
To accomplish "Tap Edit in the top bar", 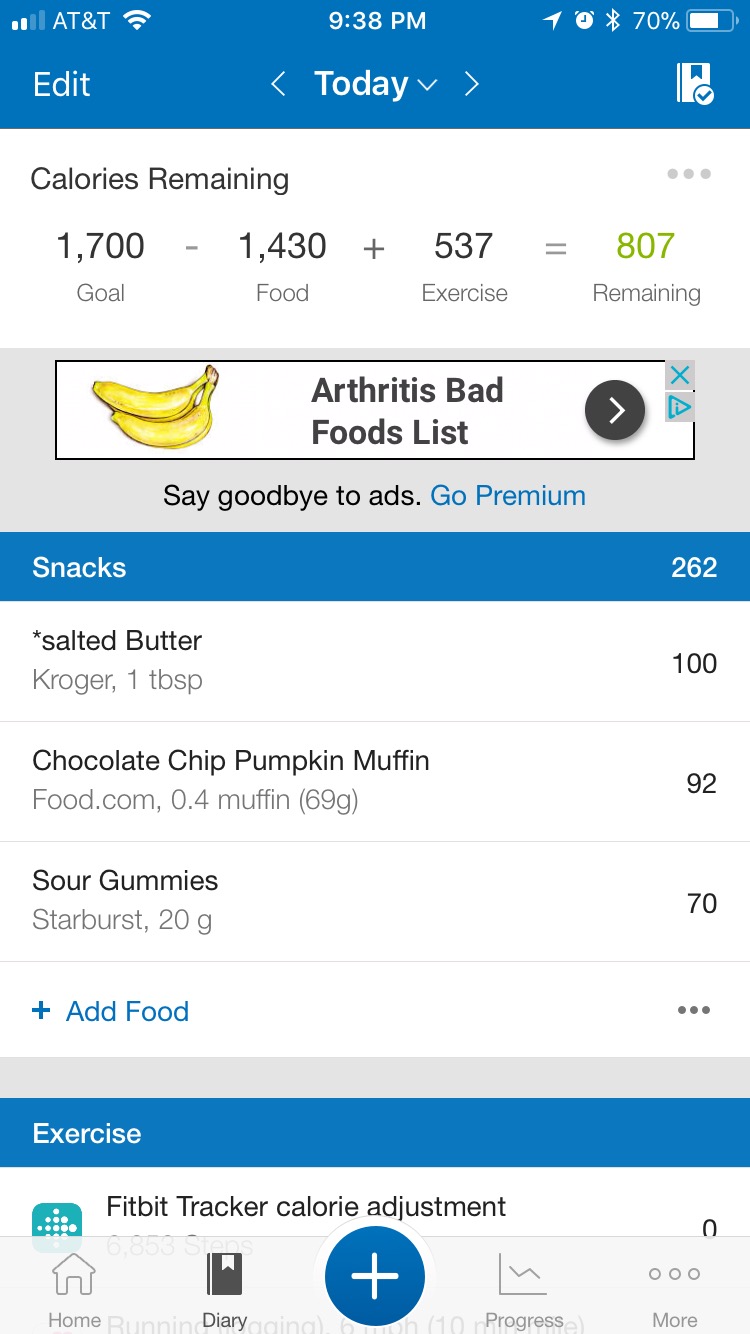I will 61,84.
